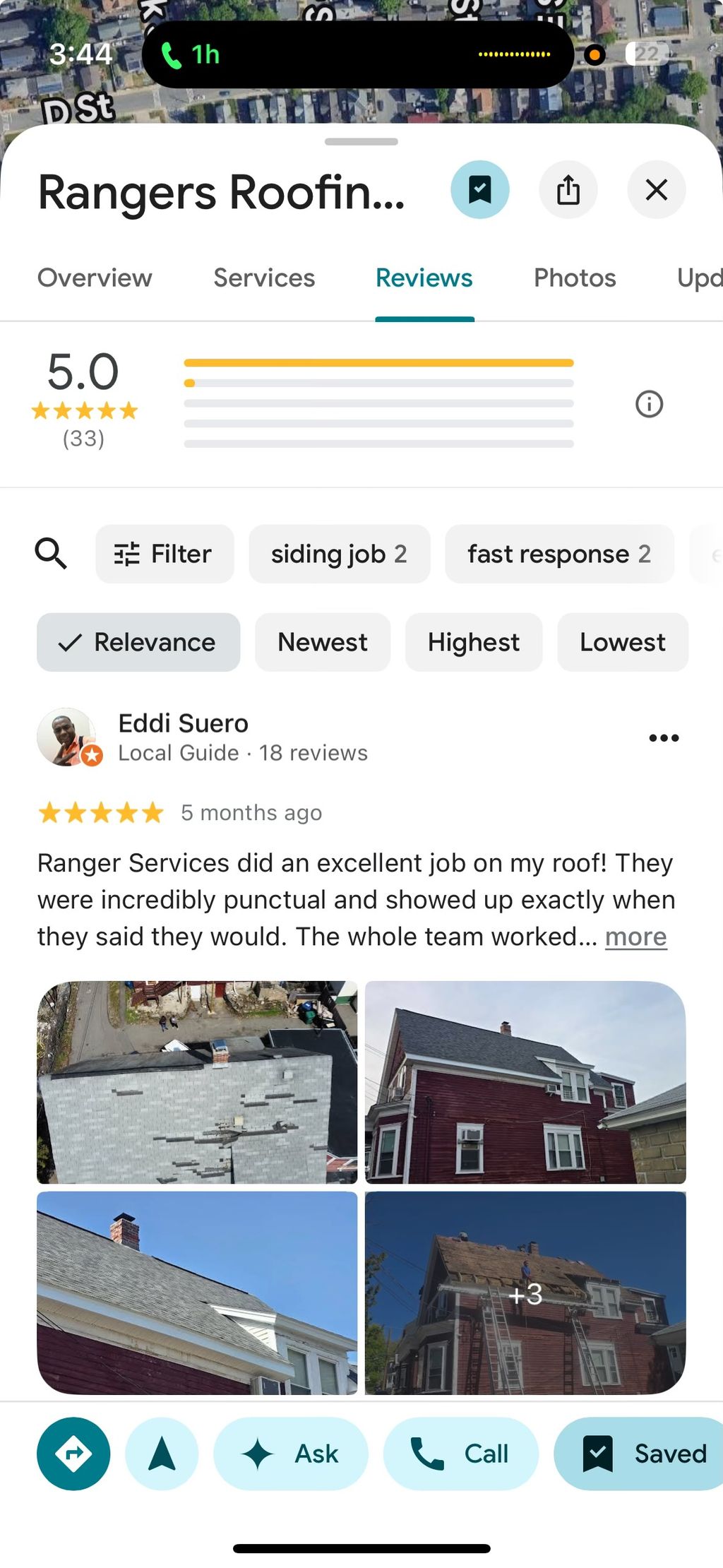Open the review photo marked +3
723x1568 pixels.
tap(525, 1293)
